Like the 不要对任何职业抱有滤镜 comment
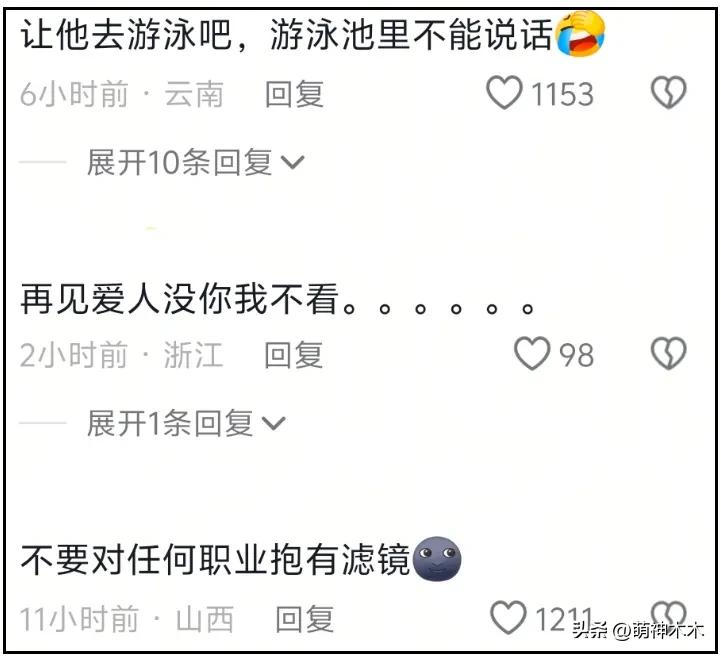721x656 pixels. [x=508, y=617]
